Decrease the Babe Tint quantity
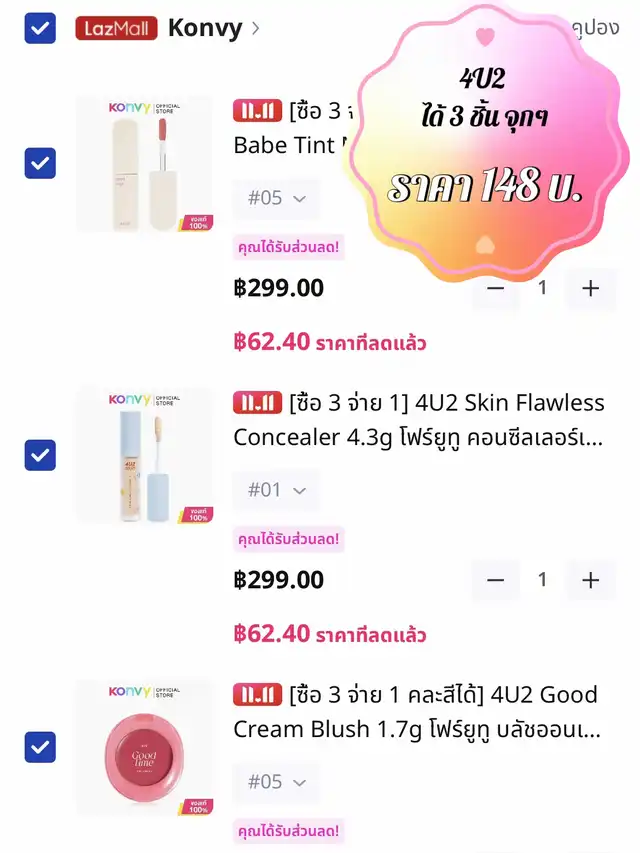Viewport: 640px width, 853px height. [495, 288]
